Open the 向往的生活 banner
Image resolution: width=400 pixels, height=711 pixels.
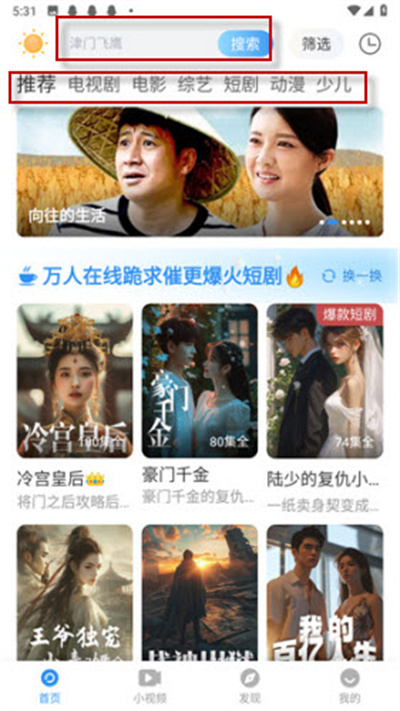pyautogui.click(x=200, y=172)
